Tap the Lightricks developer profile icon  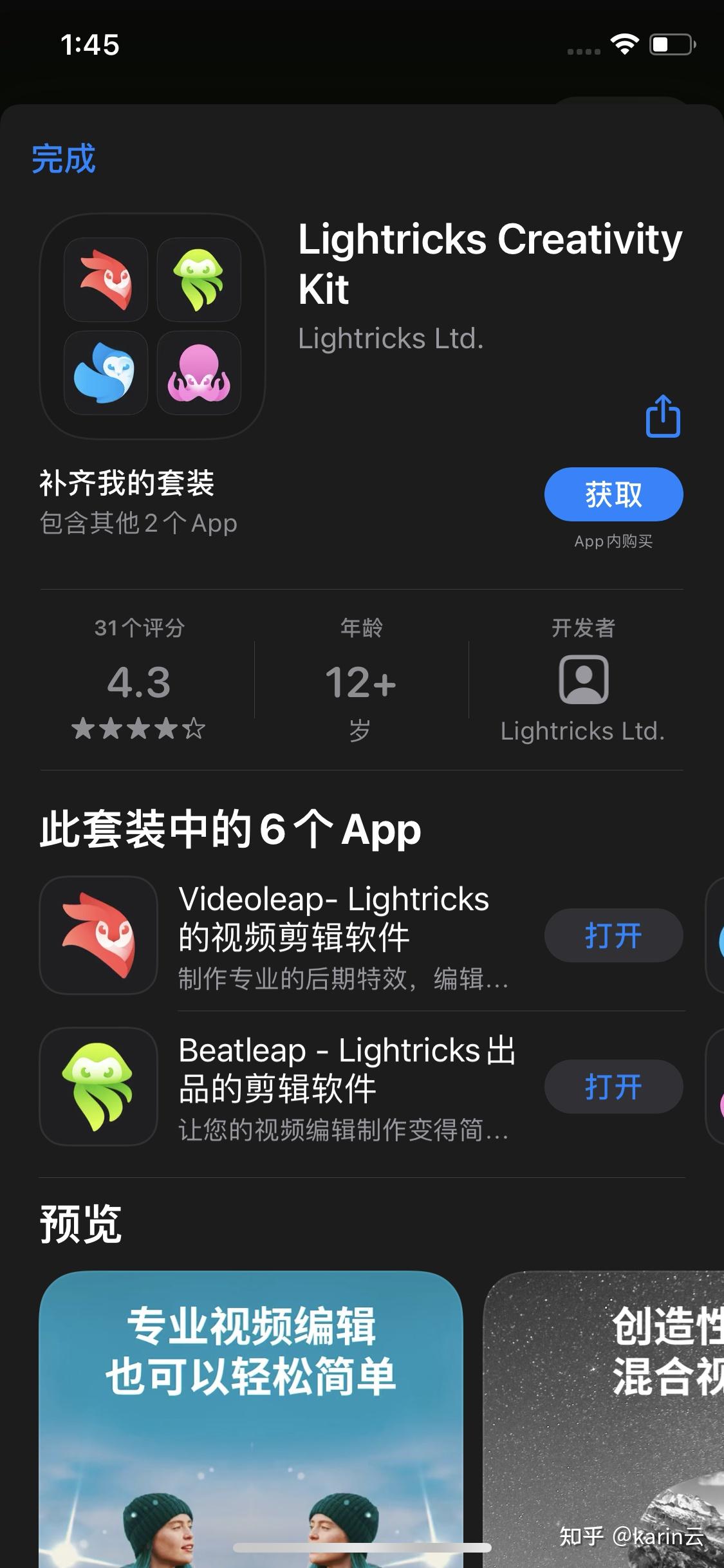[582, 680]
